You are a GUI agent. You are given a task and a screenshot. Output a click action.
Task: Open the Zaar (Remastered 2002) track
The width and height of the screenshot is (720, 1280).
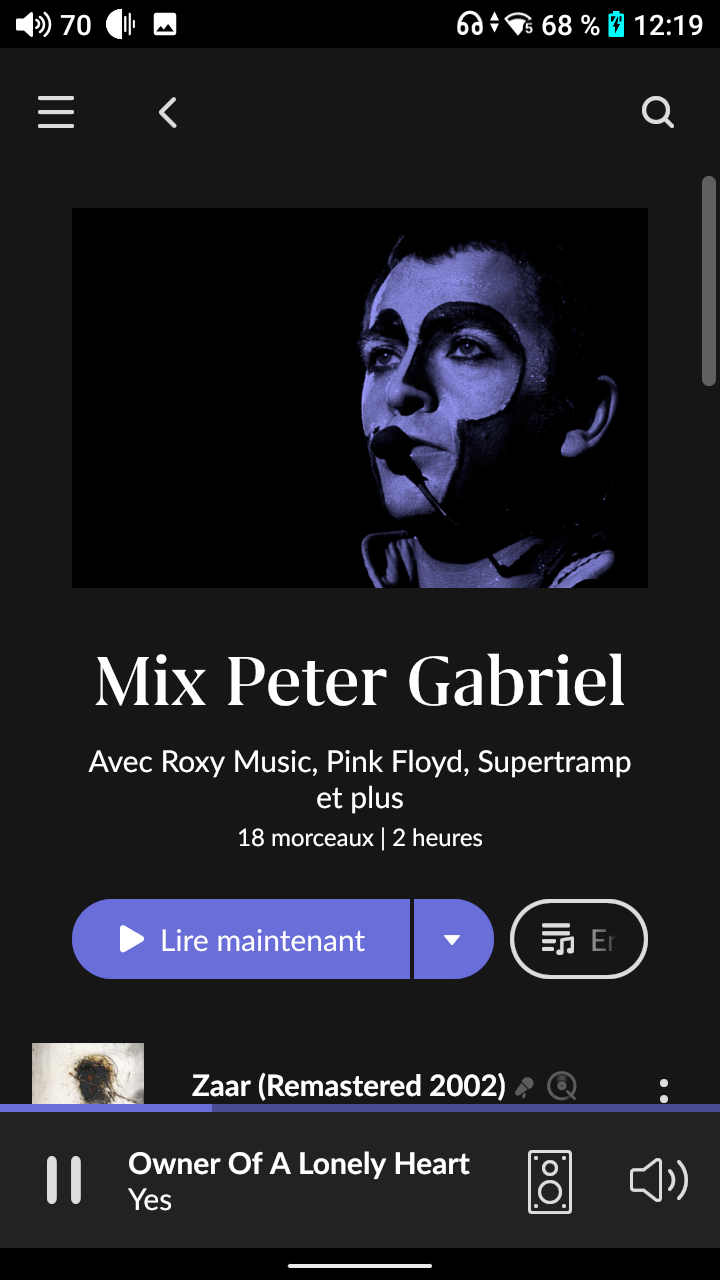coord(348,1085)
